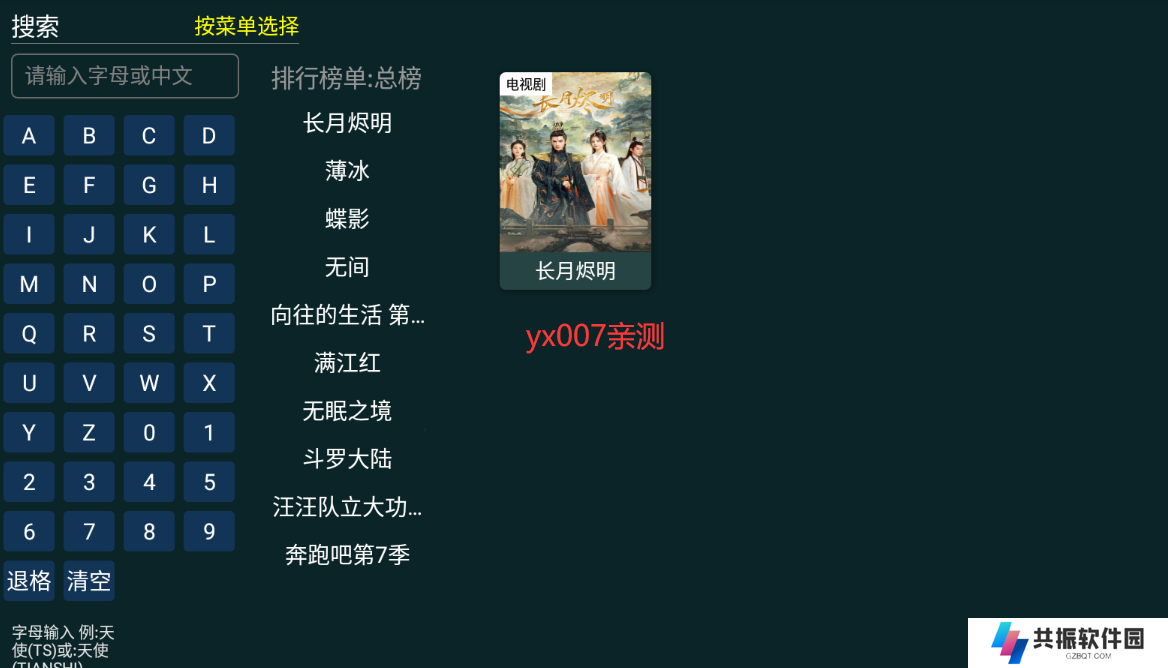Choose 无眠之境 in the list
1168x668 pixels.
347,411
